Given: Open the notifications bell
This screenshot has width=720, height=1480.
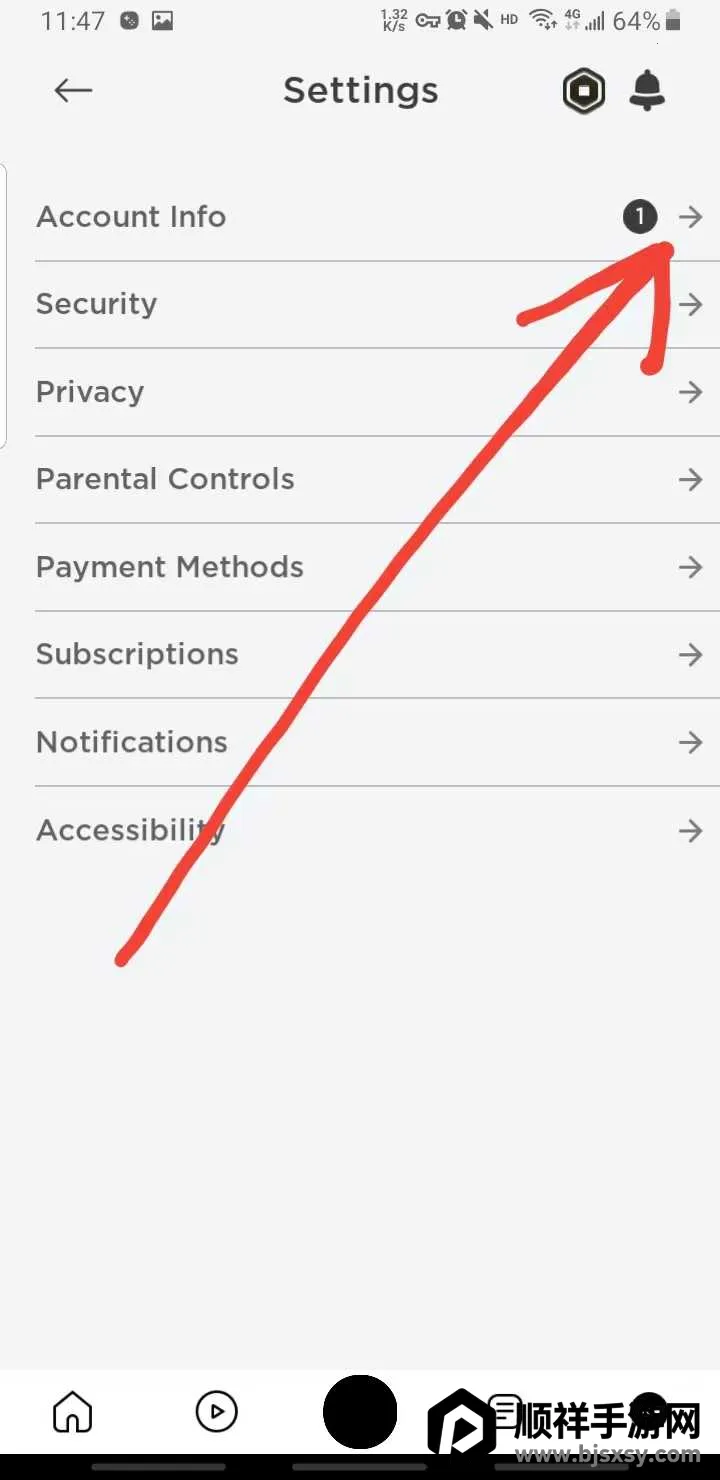Looking at the screenshot, I should click(647, 92).
